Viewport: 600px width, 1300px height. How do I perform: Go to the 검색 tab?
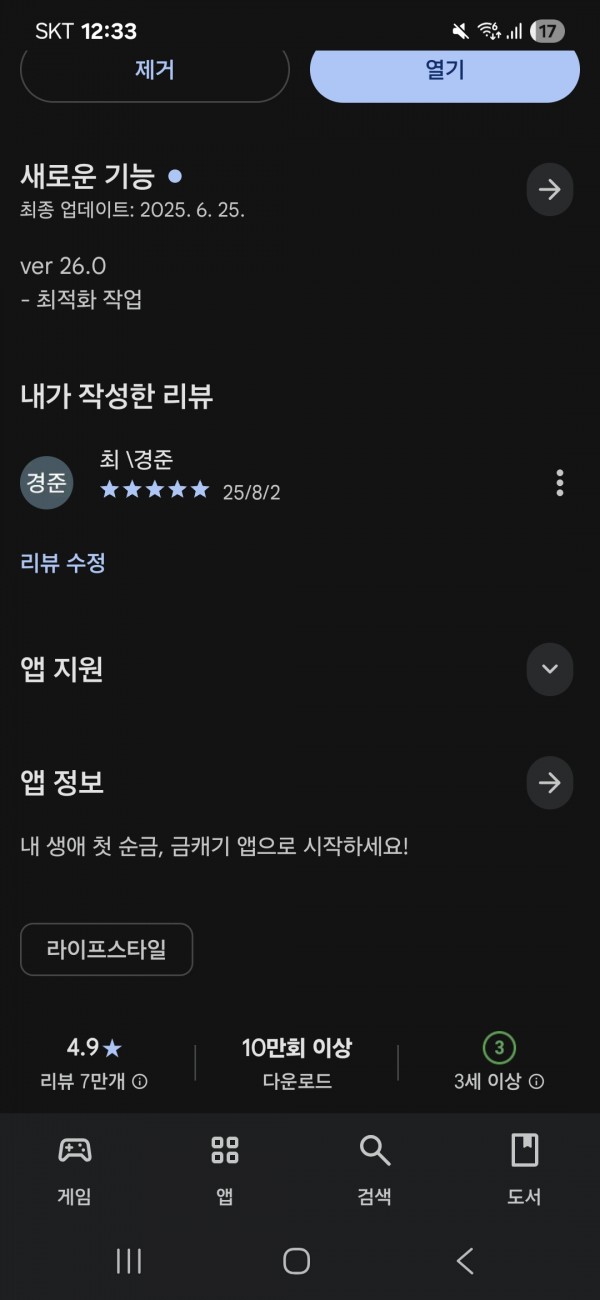[375, 1168]
